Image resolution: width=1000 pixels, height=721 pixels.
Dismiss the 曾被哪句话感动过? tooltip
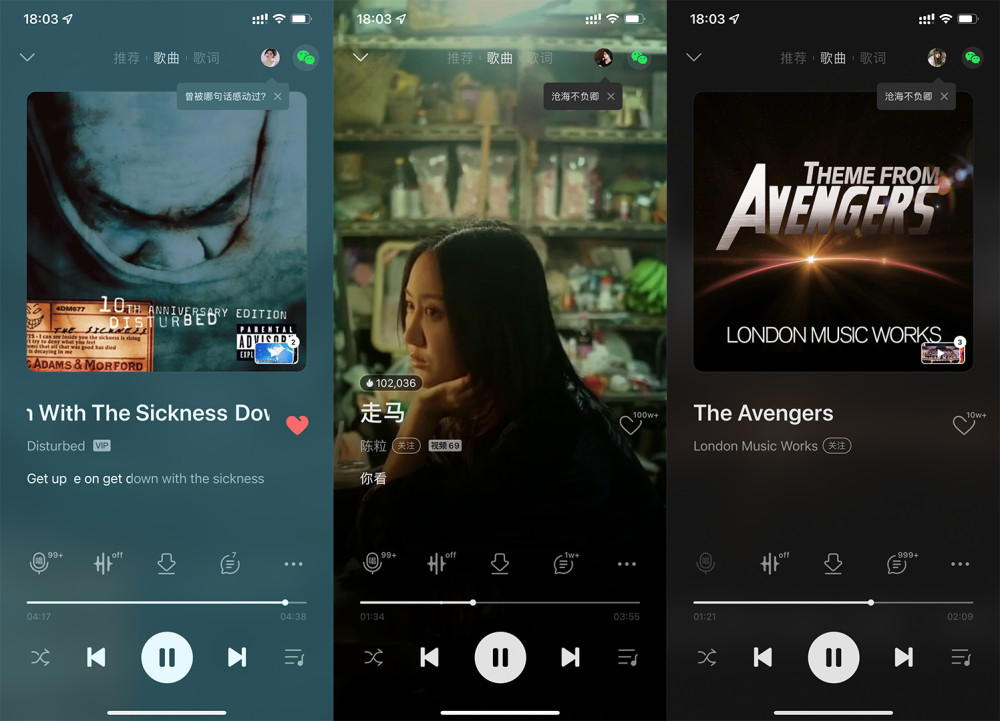[x=277, y=97]
